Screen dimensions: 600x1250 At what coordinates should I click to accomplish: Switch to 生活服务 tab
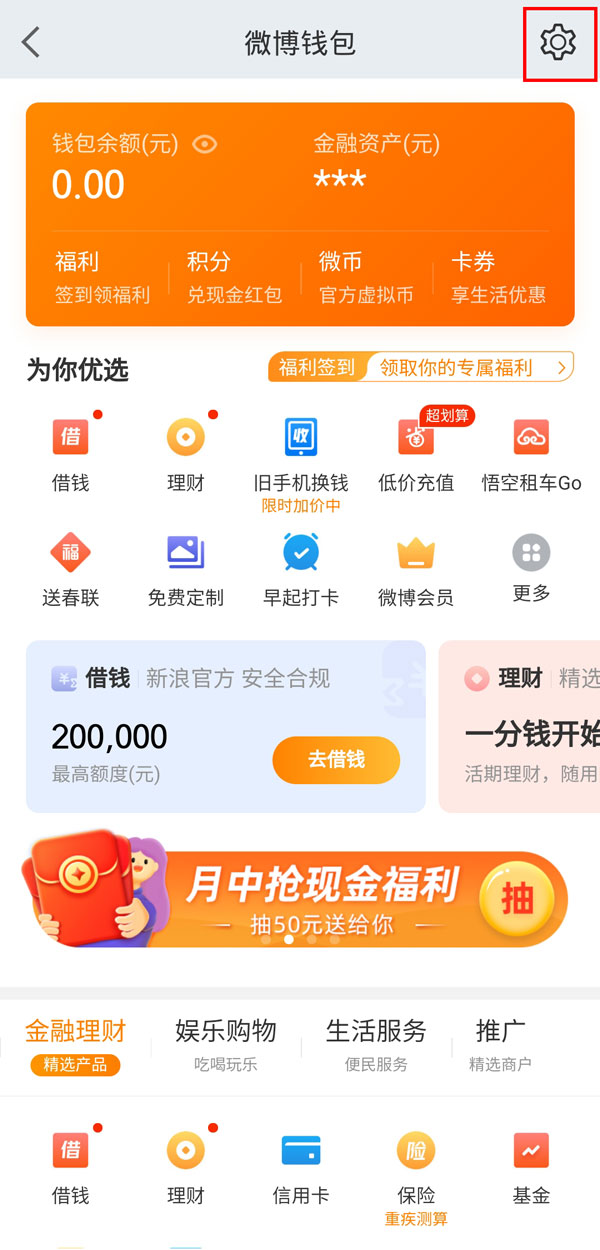pos(376,1043)
